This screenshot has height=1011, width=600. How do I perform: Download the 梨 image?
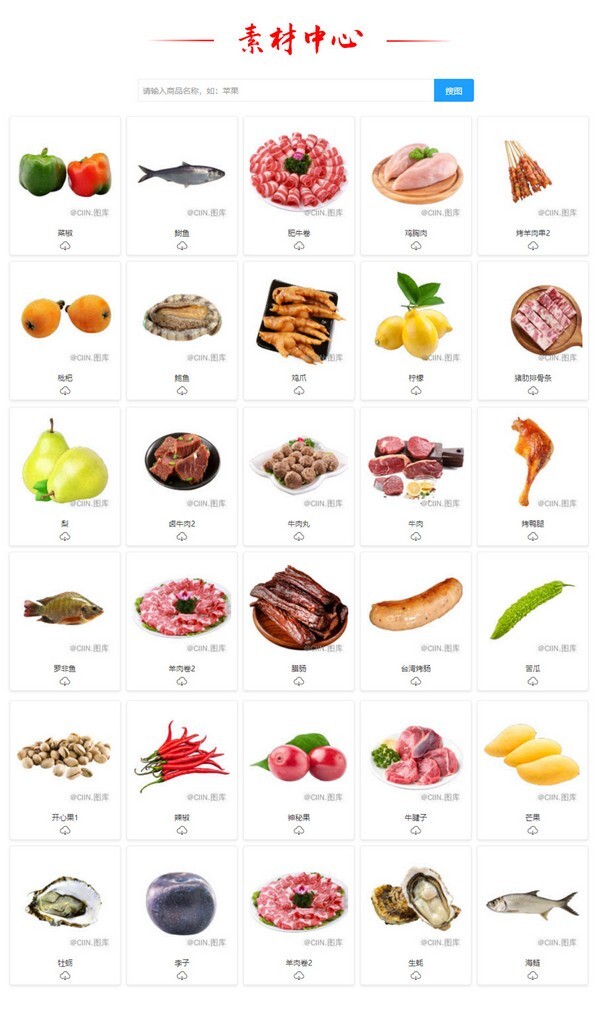click(65, 537)
